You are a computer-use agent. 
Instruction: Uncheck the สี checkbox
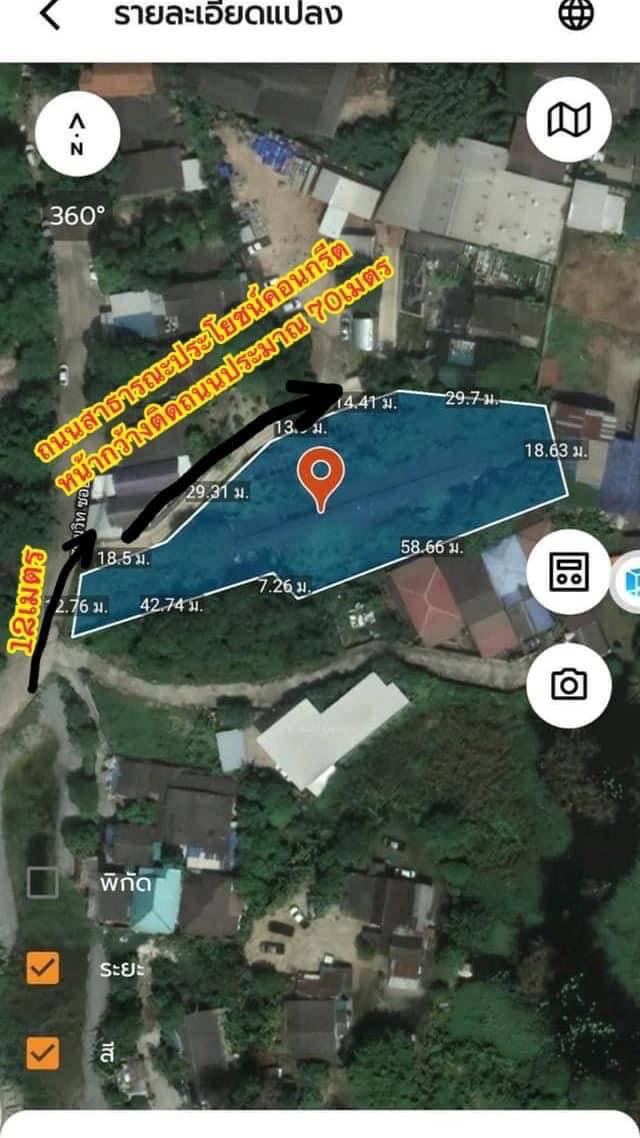click(x=43, y=1052)
